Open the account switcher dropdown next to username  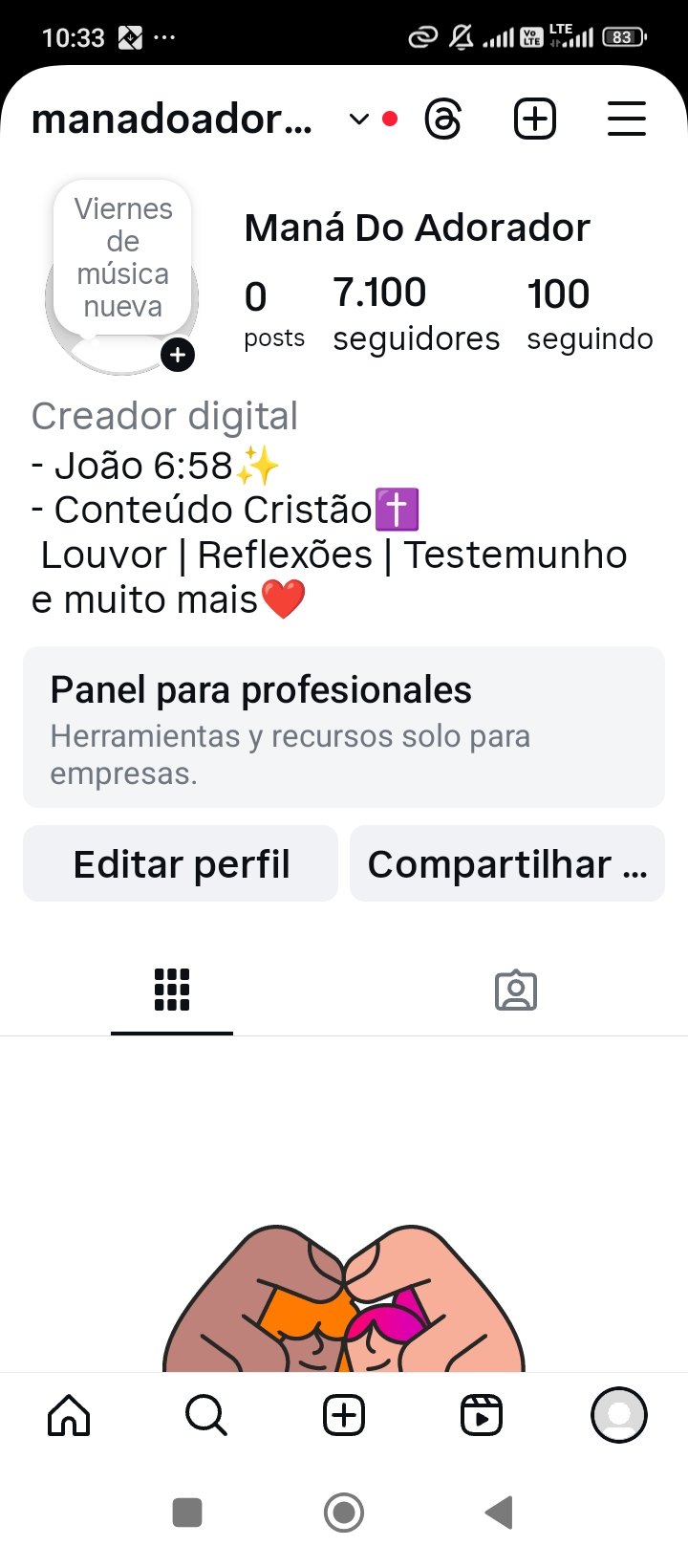(359, 120)
